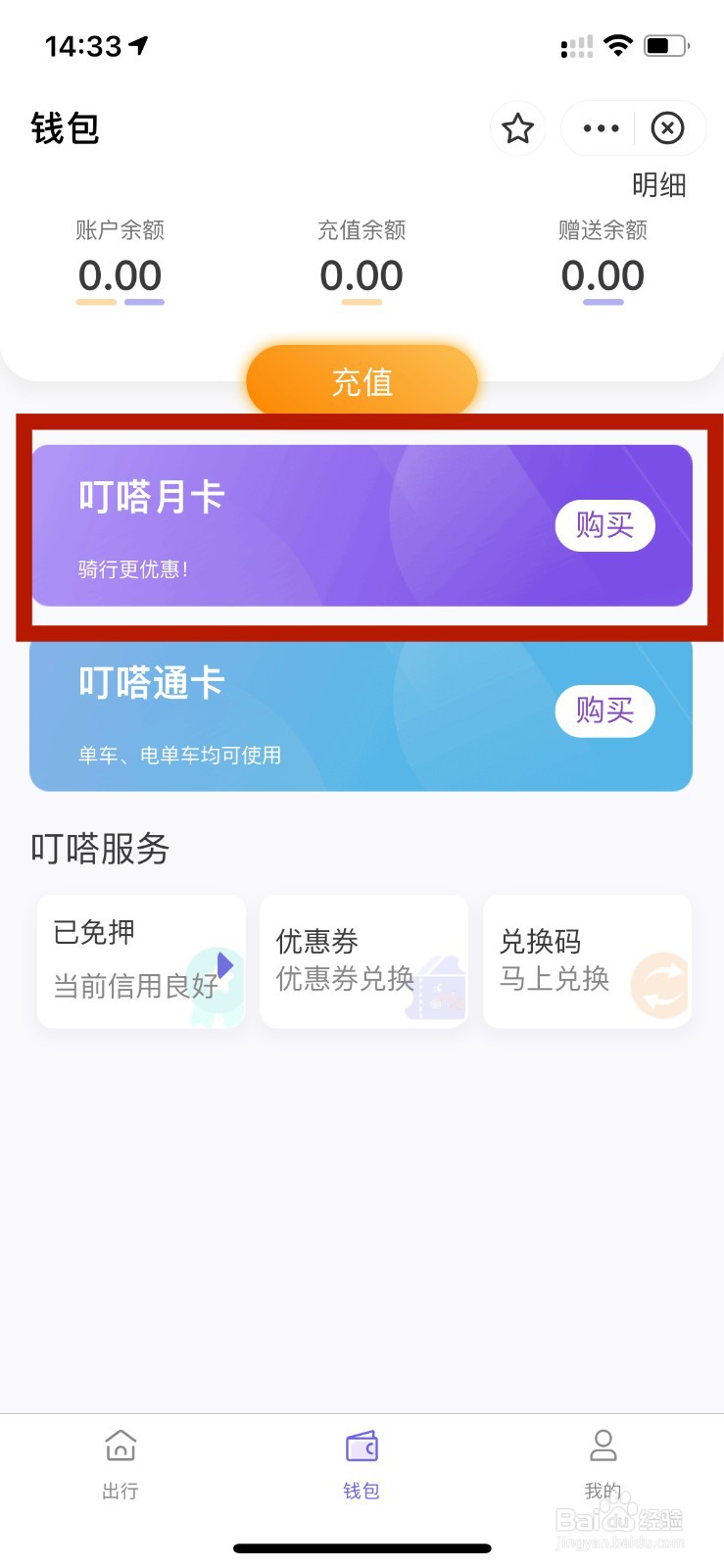Purchase the 叮嗒通卡 pass card
The height and width of the screenshot is (1568, 724).
[x=604, y=711]
